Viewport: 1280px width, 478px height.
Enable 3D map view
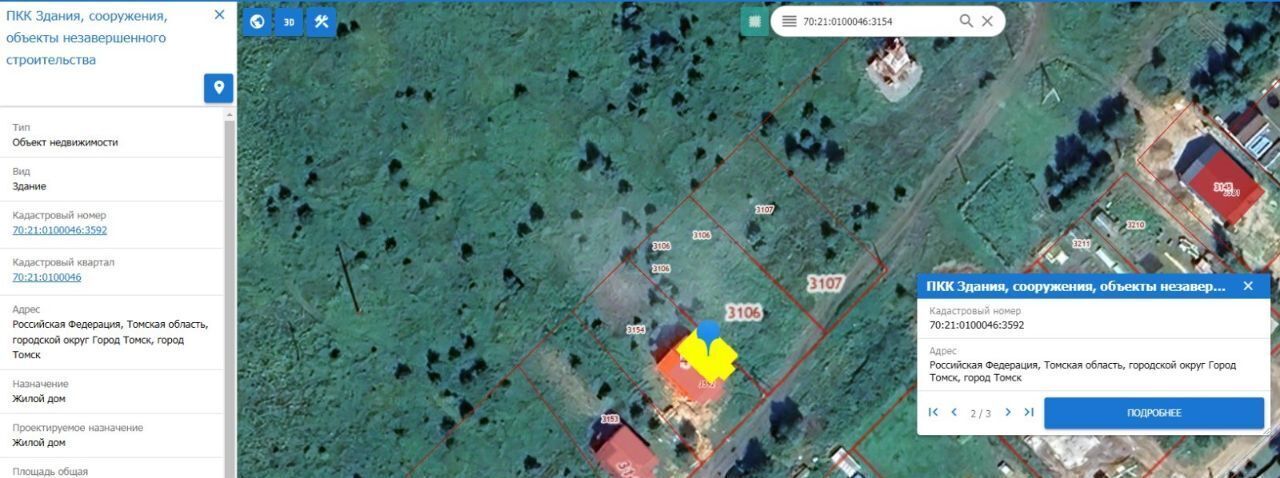[x=289, y=21]
